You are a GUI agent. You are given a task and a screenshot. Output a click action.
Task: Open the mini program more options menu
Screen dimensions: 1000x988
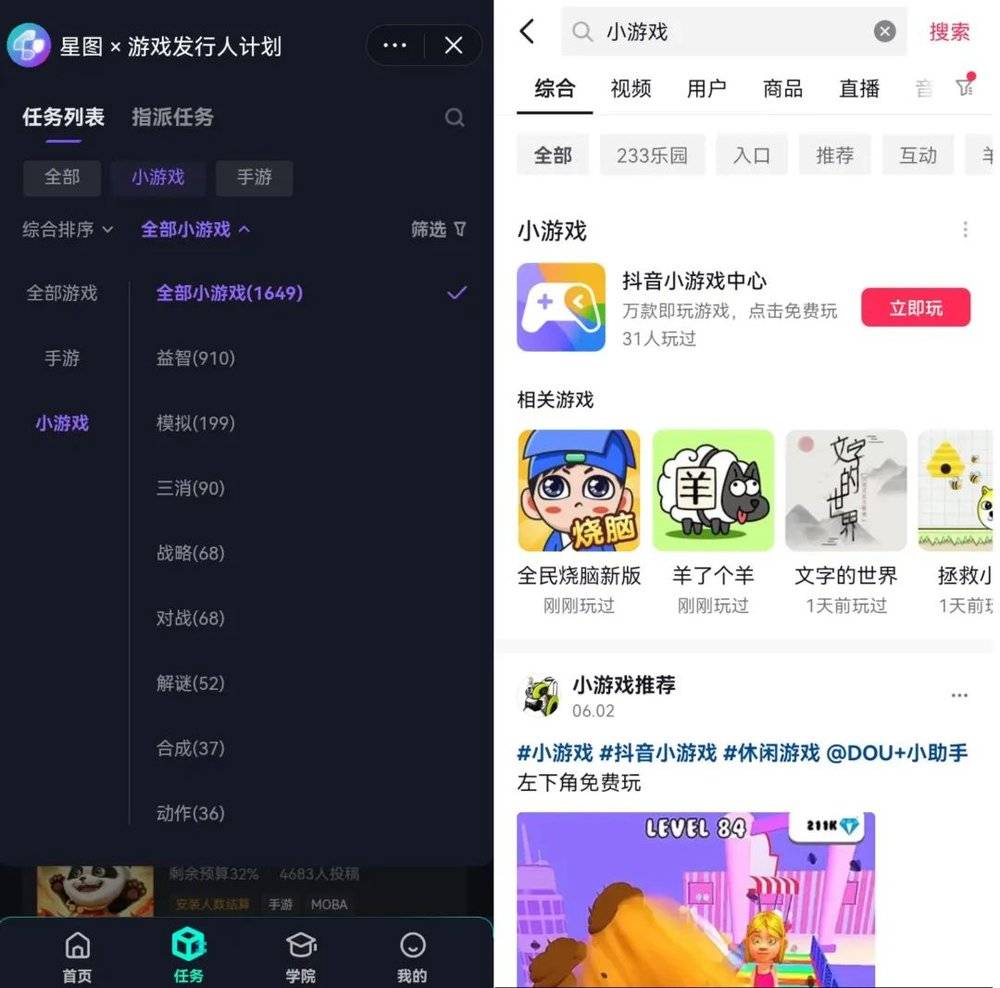point(395,45)
